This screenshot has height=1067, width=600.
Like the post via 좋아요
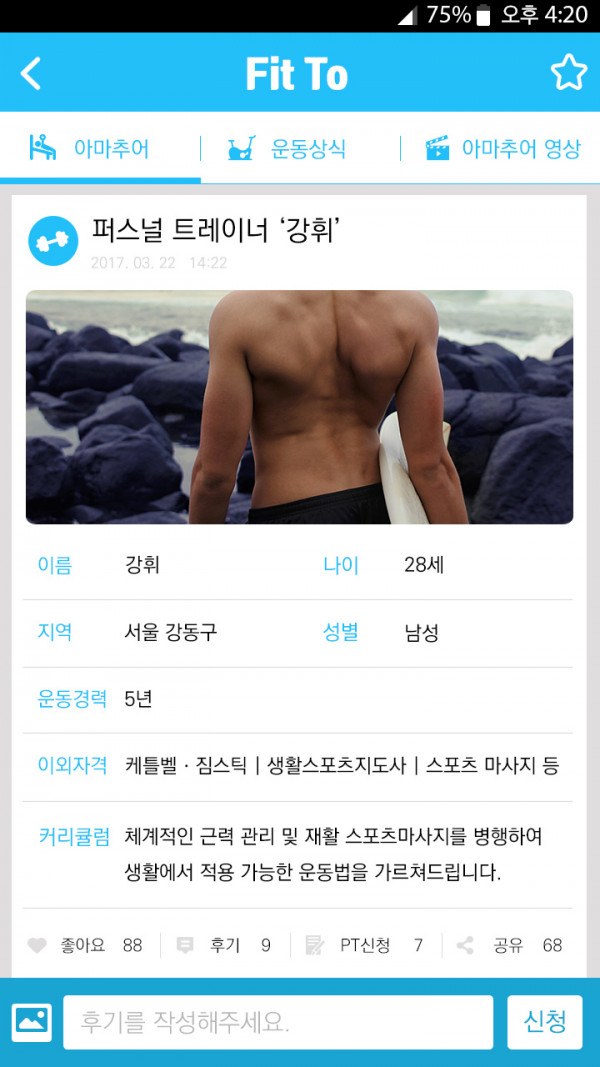click(84, 945)
